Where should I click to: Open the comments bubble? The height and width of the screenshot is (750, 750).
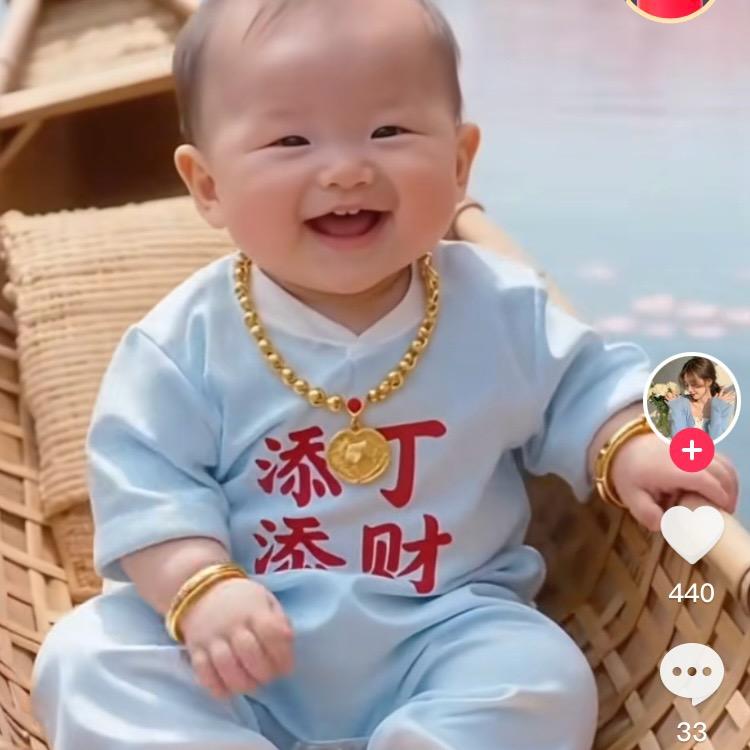pos(692,672)
